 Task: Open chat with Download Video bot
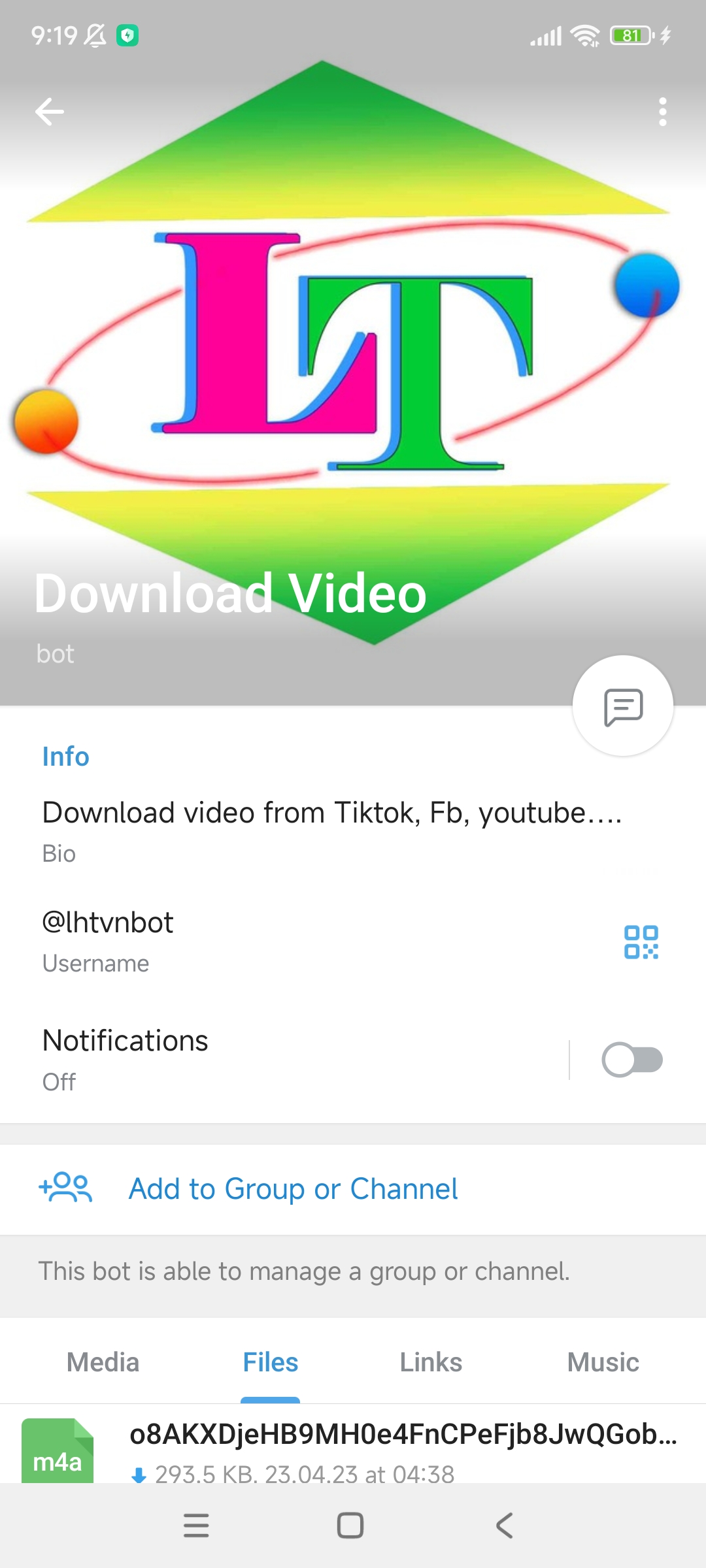click(x=622, y=706)
